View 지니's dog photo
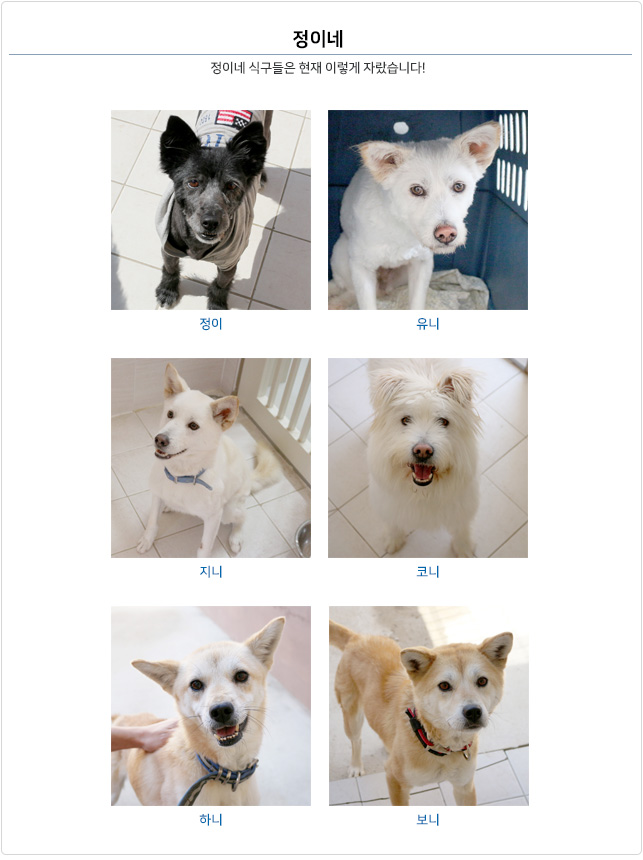 tap(210, 457)
